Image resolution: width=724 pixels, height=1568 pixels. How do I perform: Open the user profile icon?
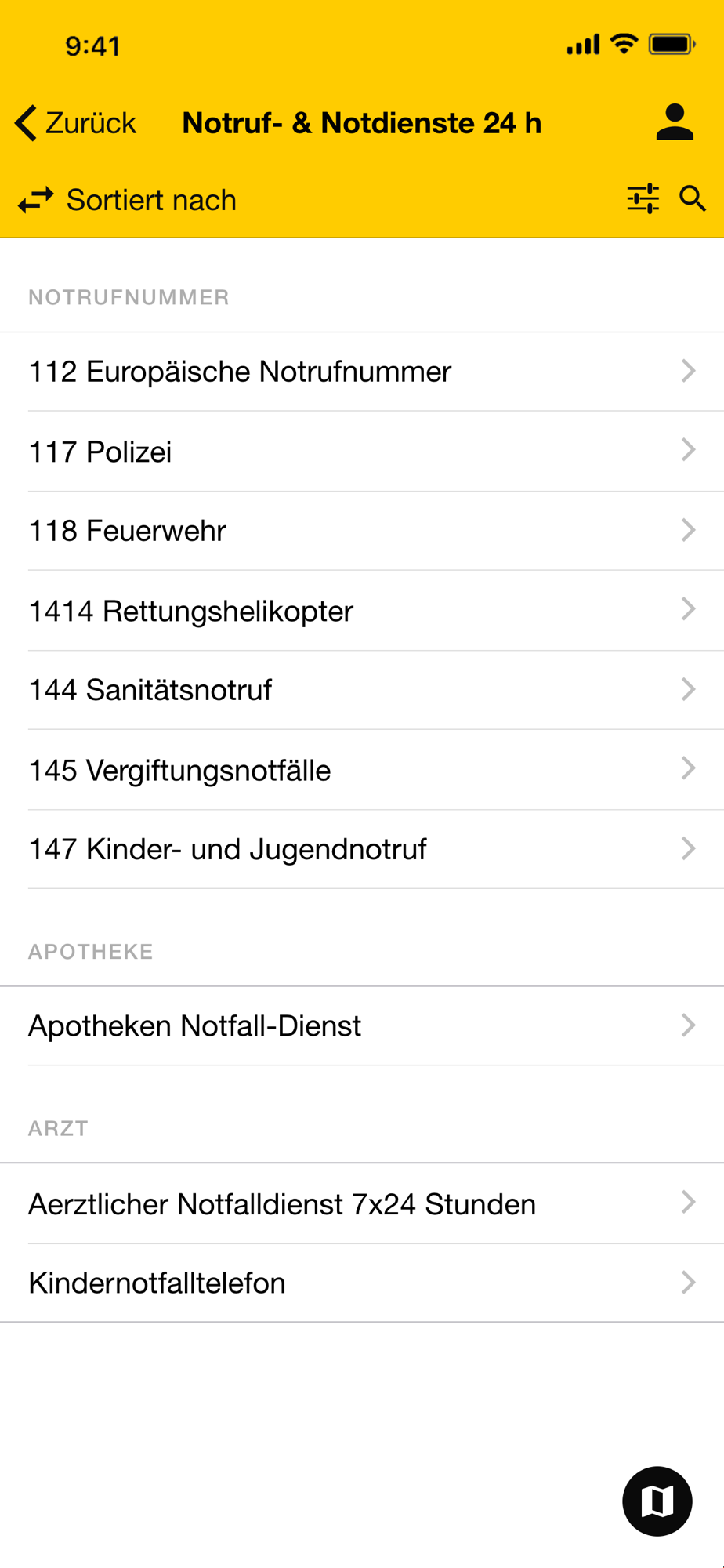[x=675, y=122]
